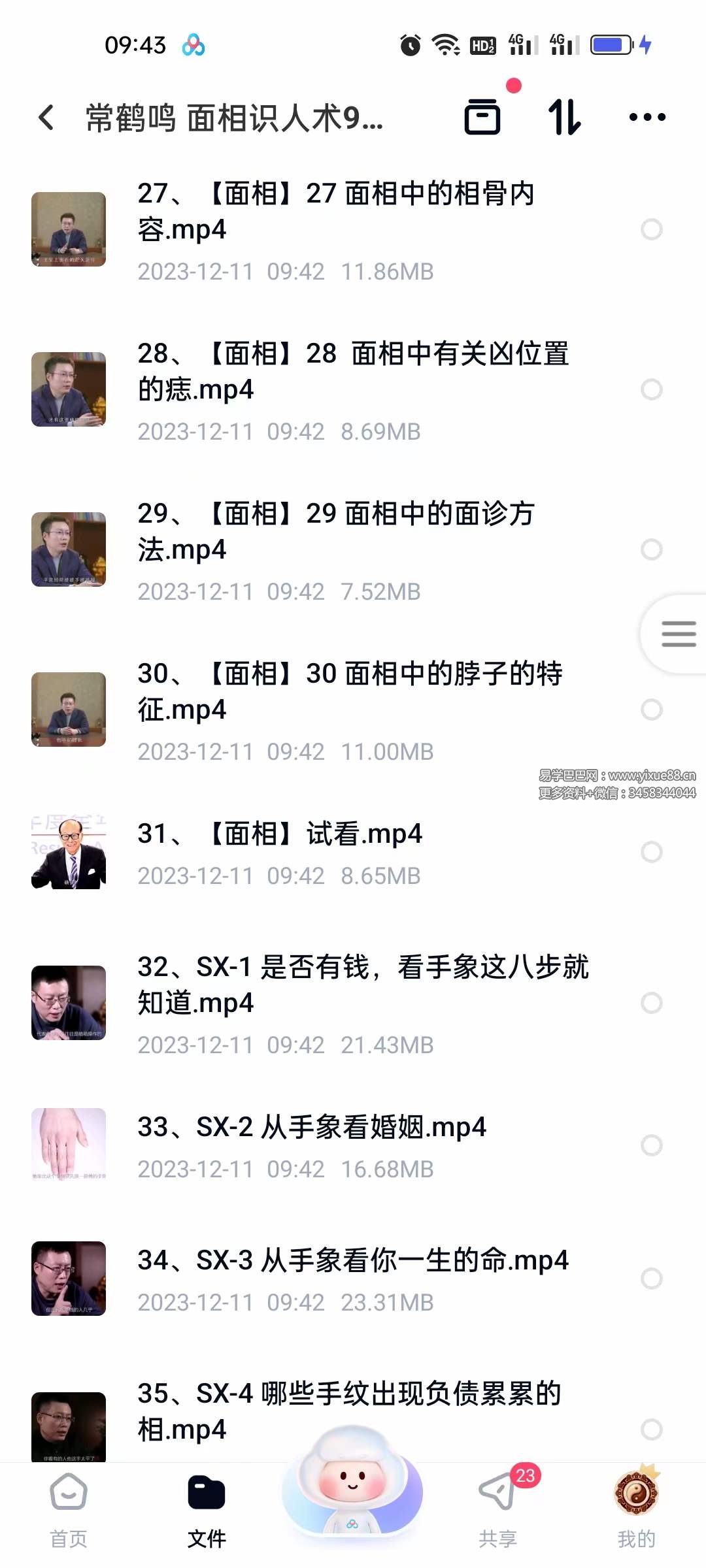Select the circle for SX-3 从手象看你一生的命
Image resolution: width=706 pixels, height=1568 pixels.
(x=651, y=1279)
